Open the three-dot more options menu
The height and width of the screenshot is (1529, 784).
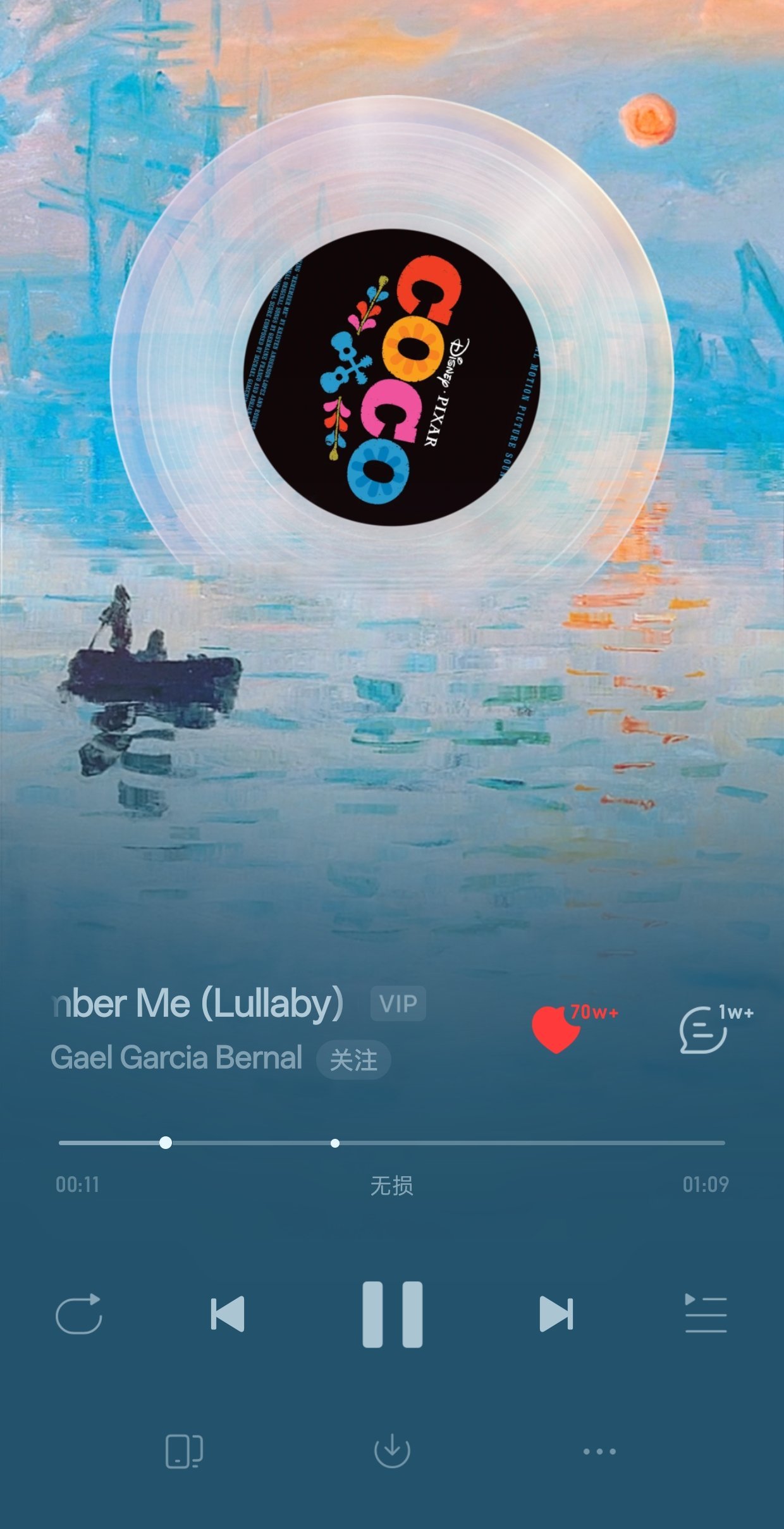(599, 1451)
